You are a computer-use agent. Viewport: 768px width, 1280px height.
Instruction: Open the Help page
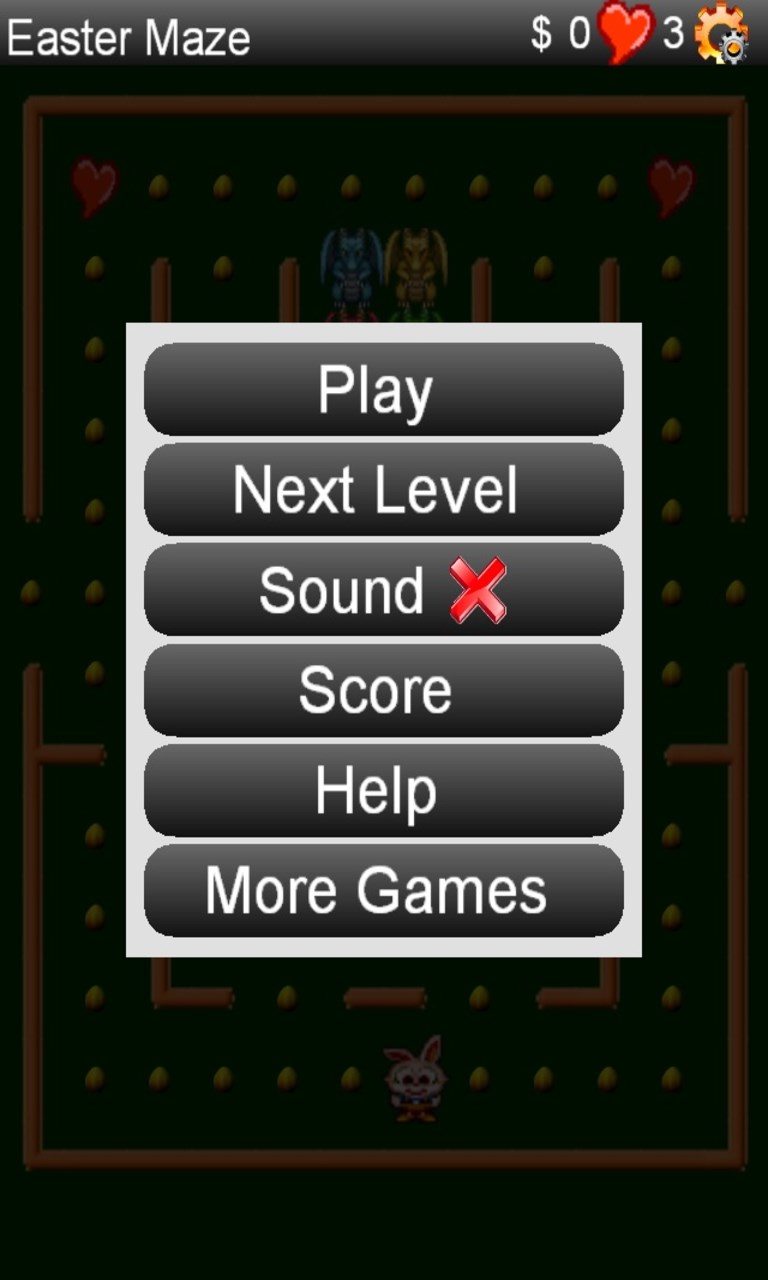(383, 790)
